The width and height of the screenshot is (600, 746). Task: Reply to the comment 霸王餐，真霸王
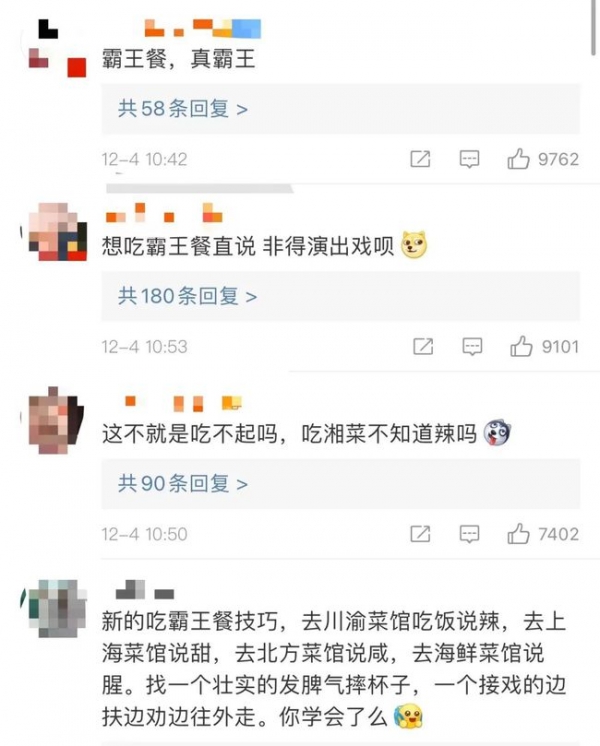469,159
